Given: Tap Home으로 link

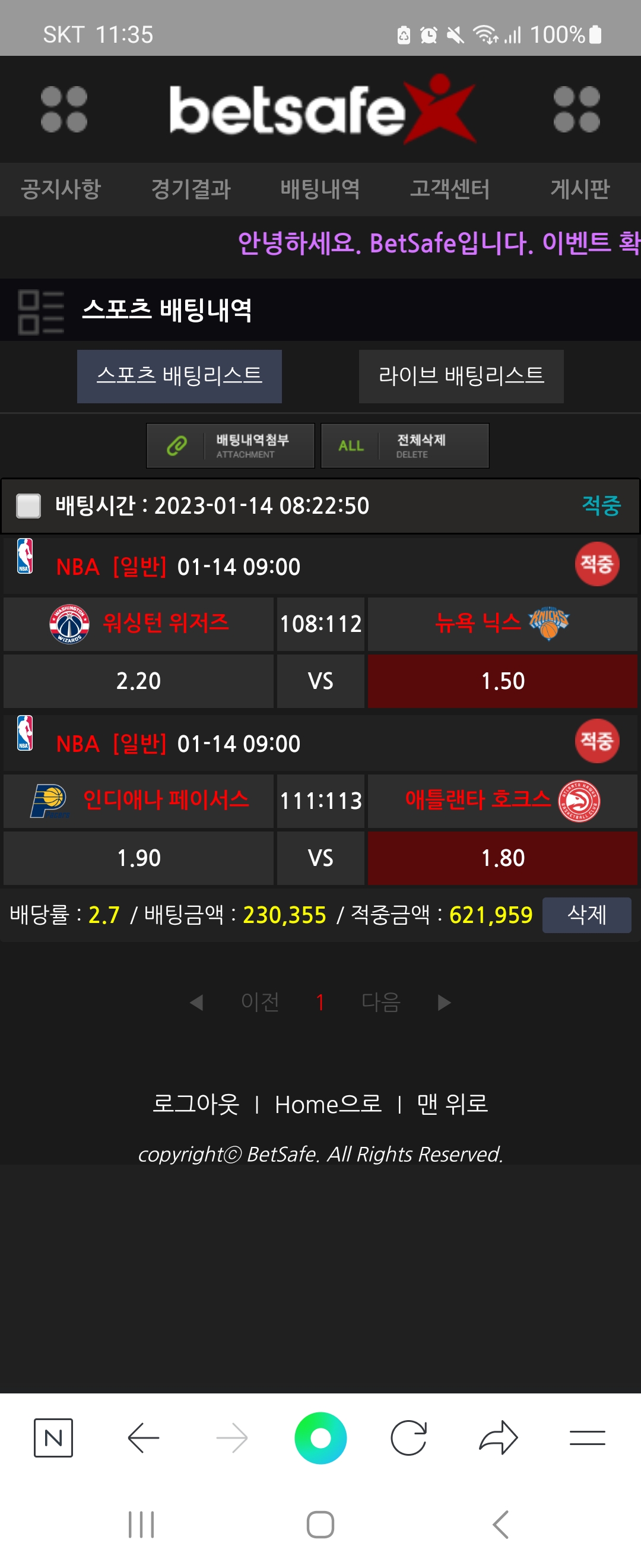Looking at the screenshot, I should pos(328,1104).
